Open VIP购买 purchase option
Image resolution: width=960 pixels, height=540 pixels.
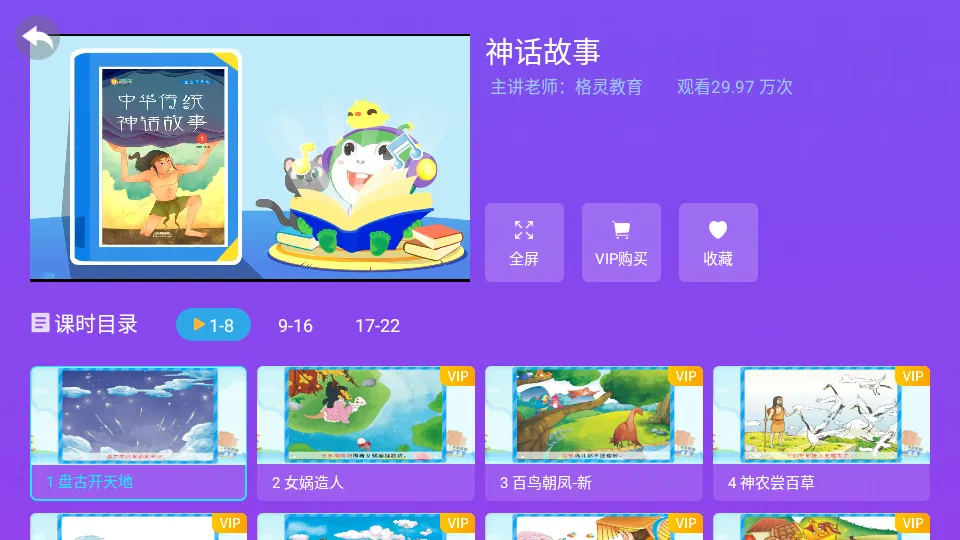[621, 243]
